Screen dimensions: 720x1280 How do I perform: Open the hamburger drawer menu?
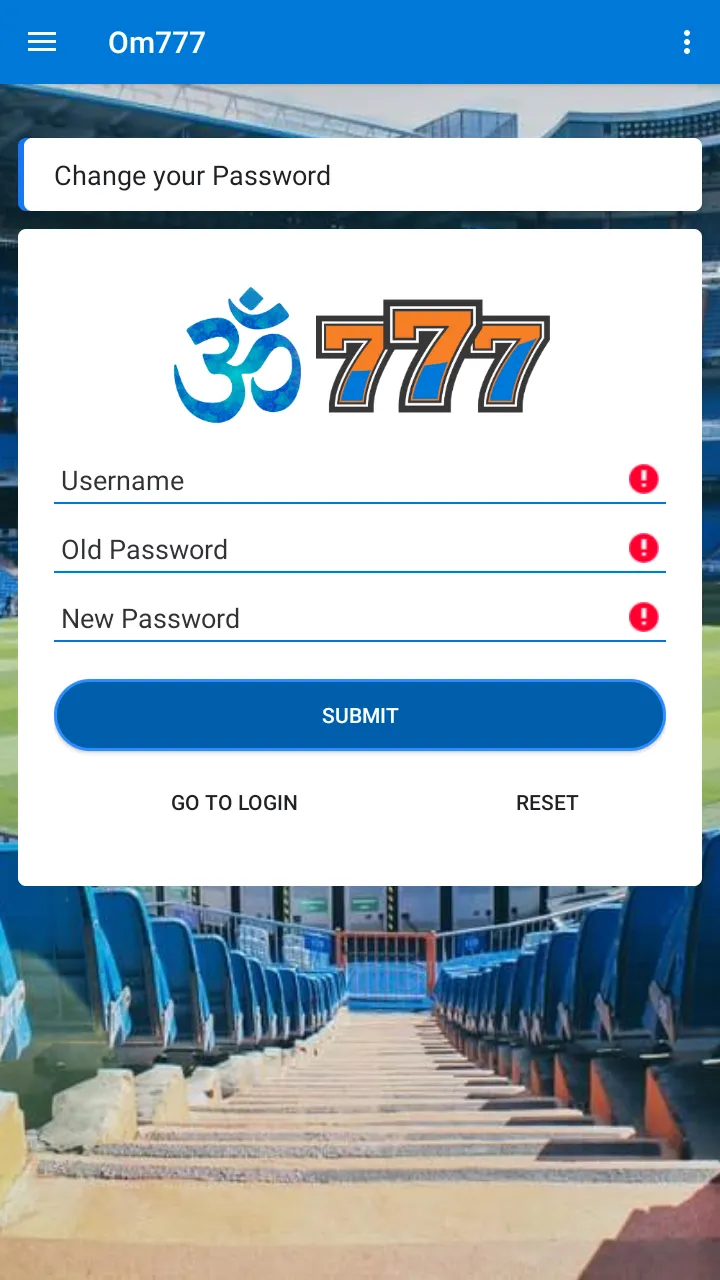click(42, 42)
